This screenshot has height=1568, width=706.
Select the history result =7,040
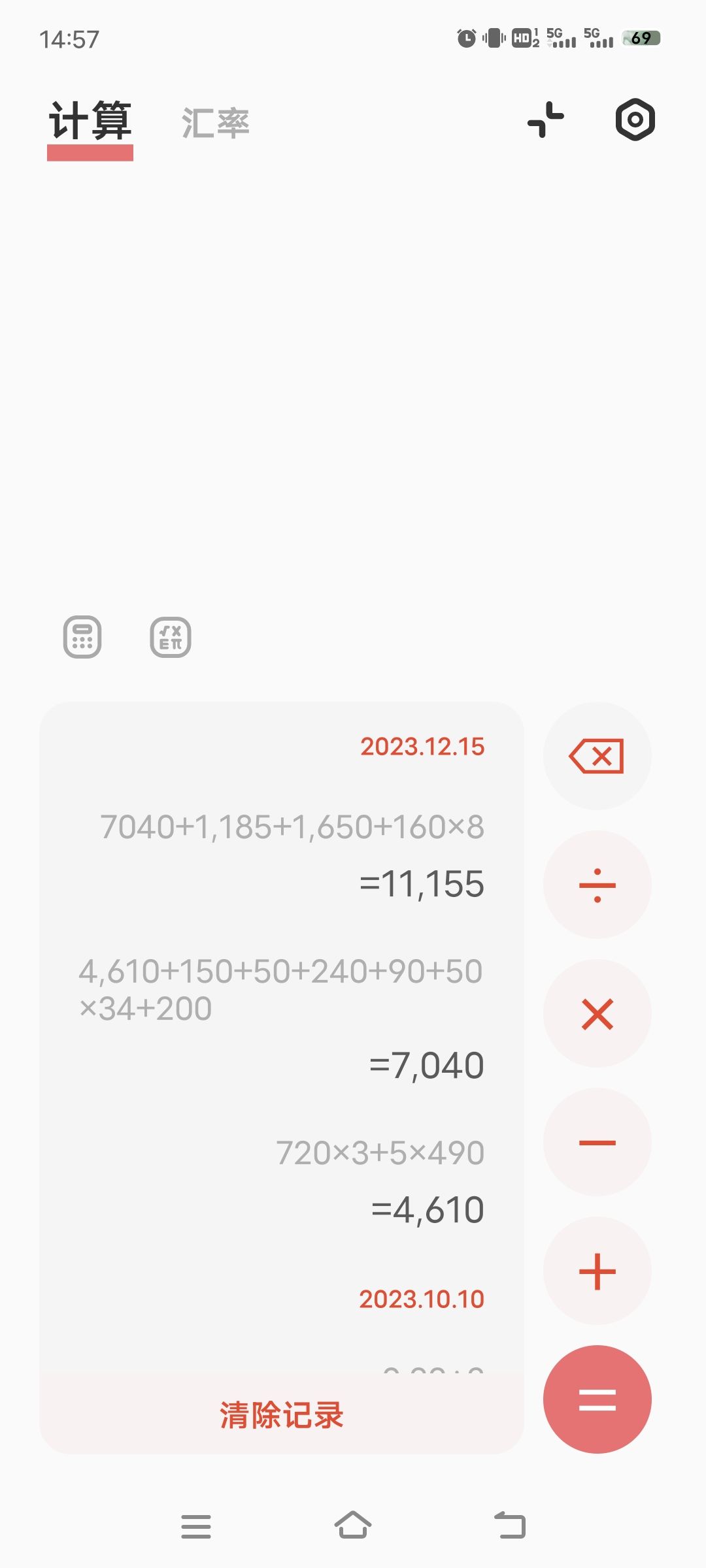point(427,1066)
